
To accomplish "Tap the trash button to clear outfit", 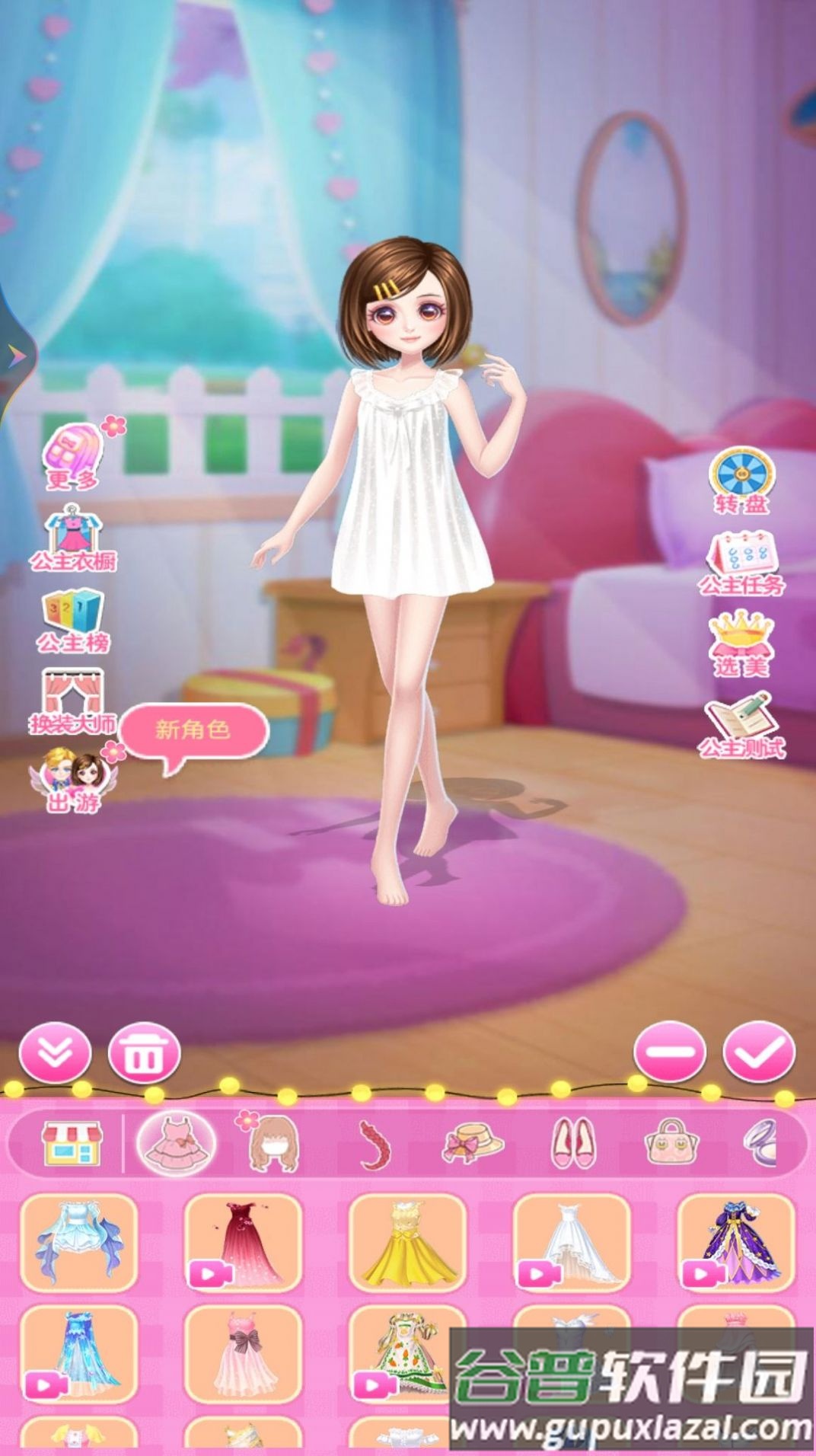I will pos(144,1054).
